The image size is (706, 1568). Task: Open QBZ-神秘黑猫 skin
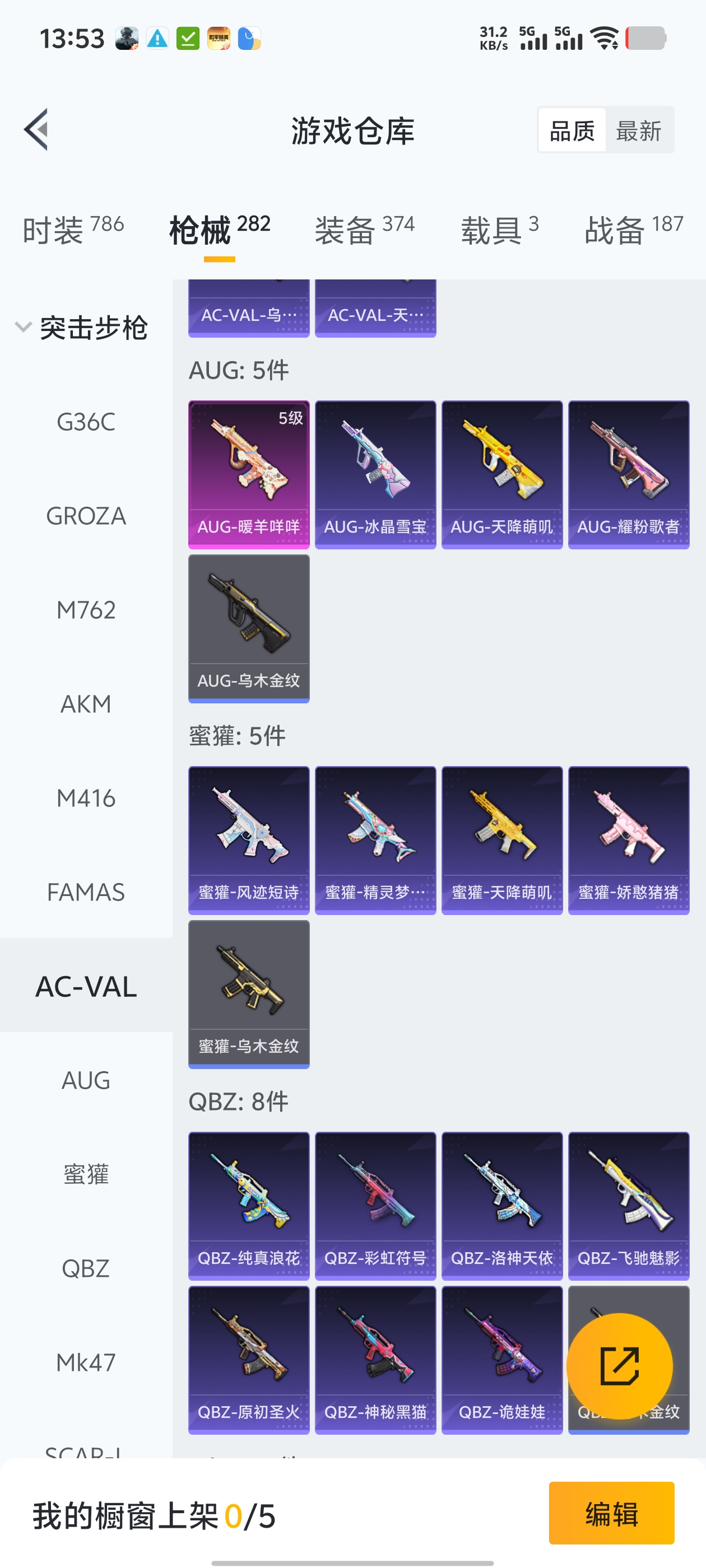(375, 1360)
